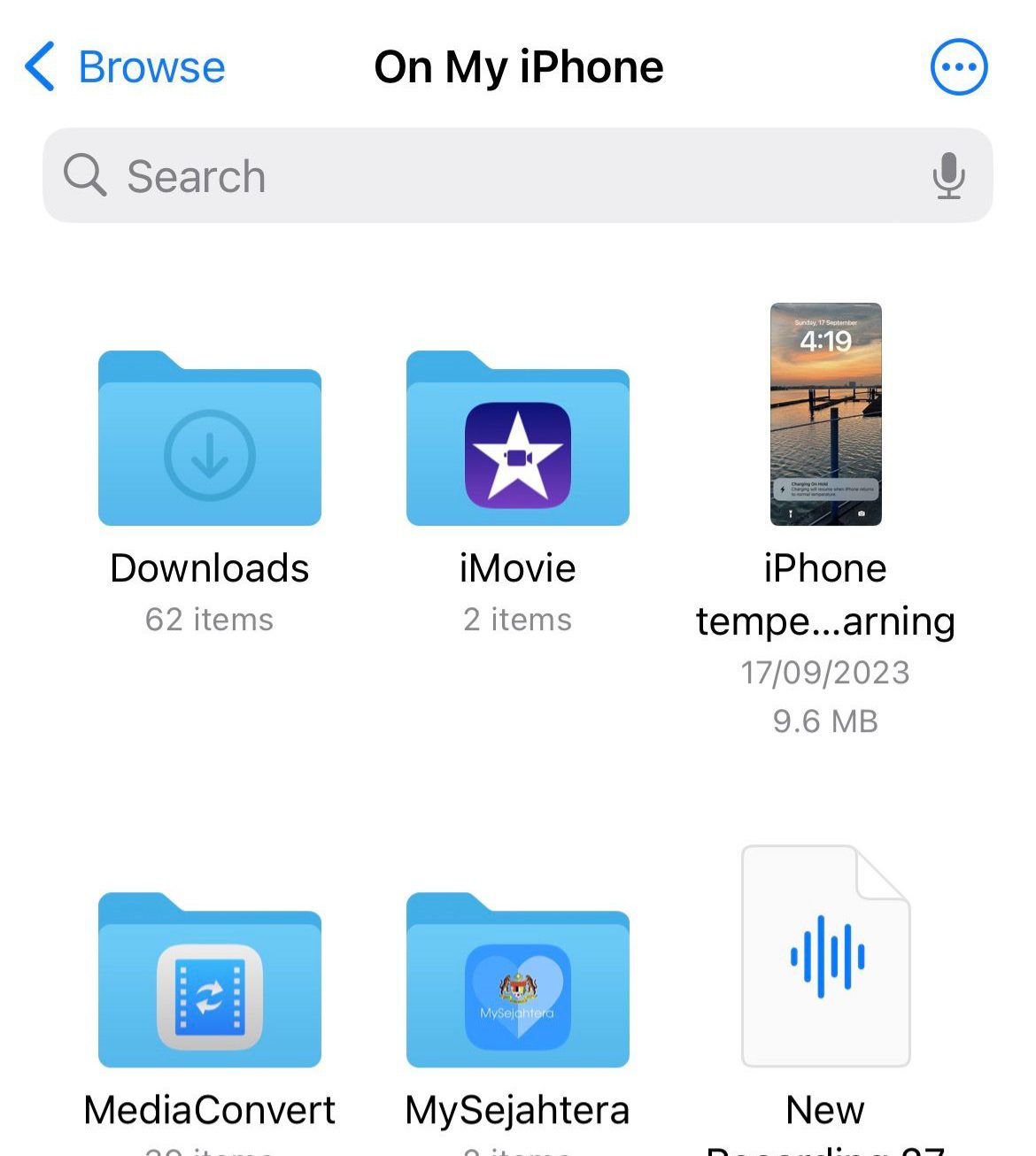Viewport: 1036px width, 1156px height.
Task: Tap the video converter icon on MediaConvert
Action: pyautogui.click(x=209, y=990)
